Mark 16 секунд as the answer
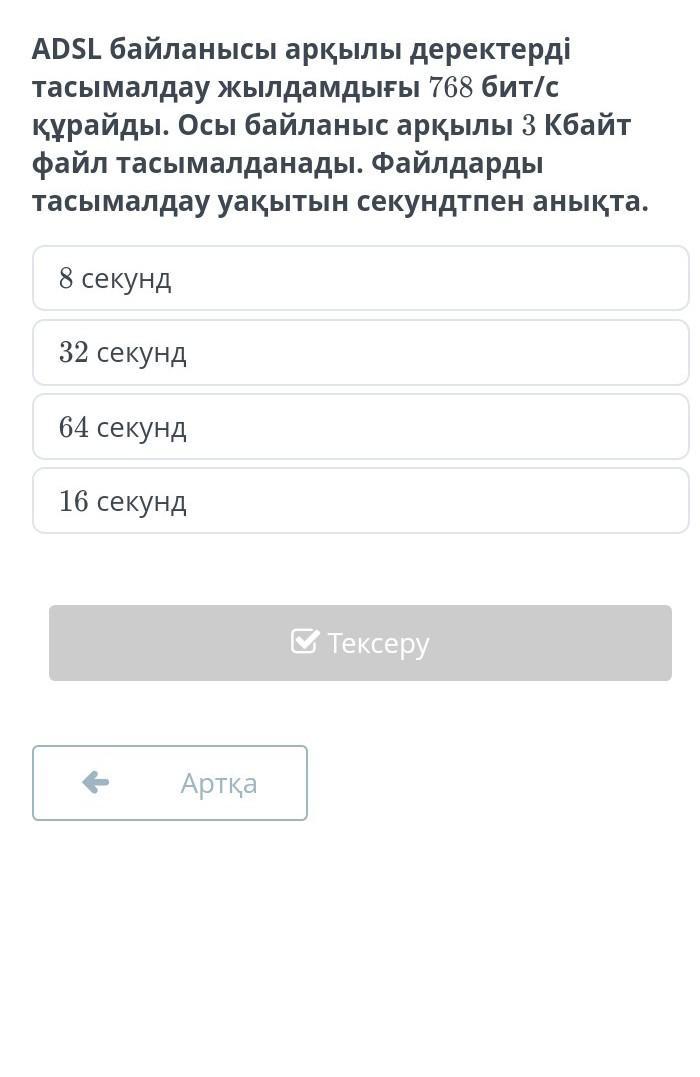This screenshot has height=1077, width=700. point(360,501)
